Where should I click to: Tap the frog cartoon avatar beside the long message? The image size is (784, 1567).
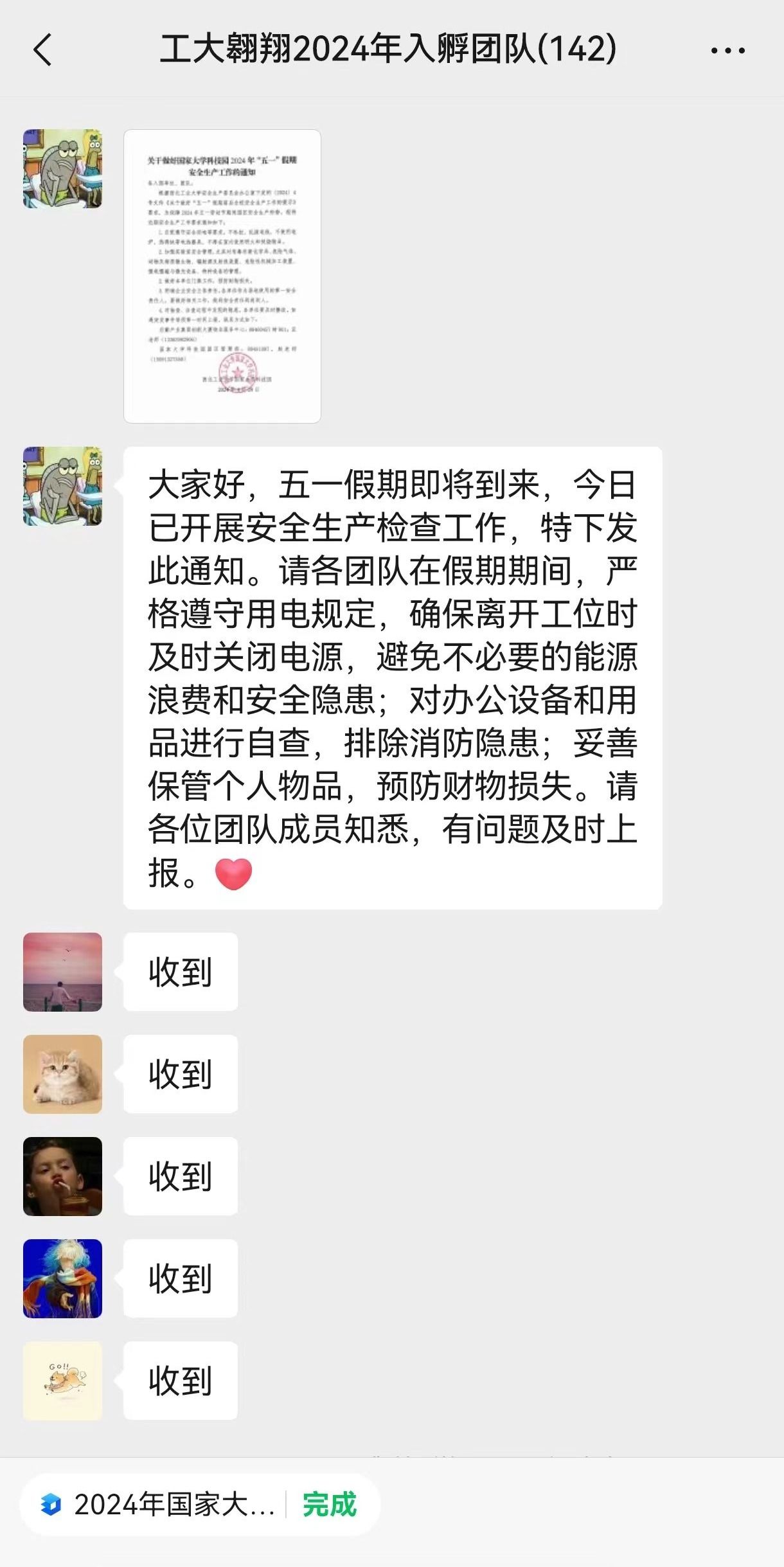pyautogui.click(x=62, y=487)
